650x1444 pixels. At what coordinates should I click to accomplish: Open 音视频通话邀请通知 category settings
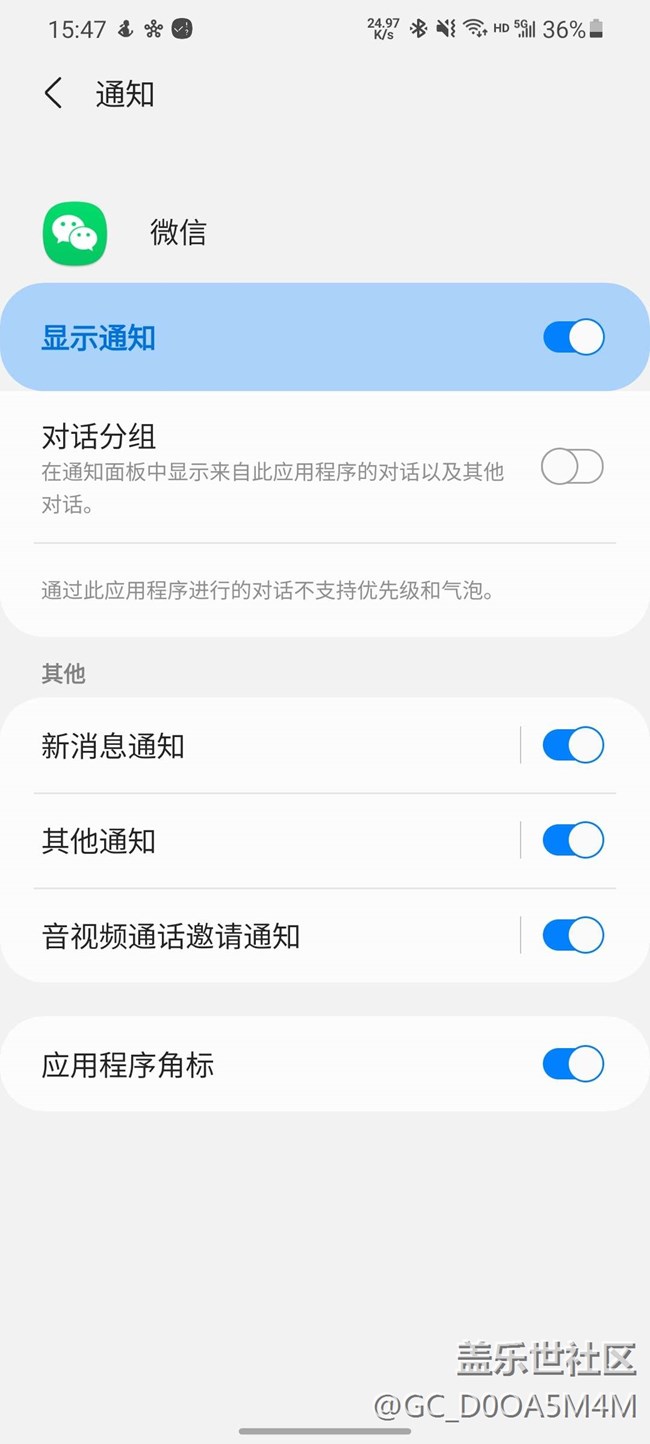(260, 936)
